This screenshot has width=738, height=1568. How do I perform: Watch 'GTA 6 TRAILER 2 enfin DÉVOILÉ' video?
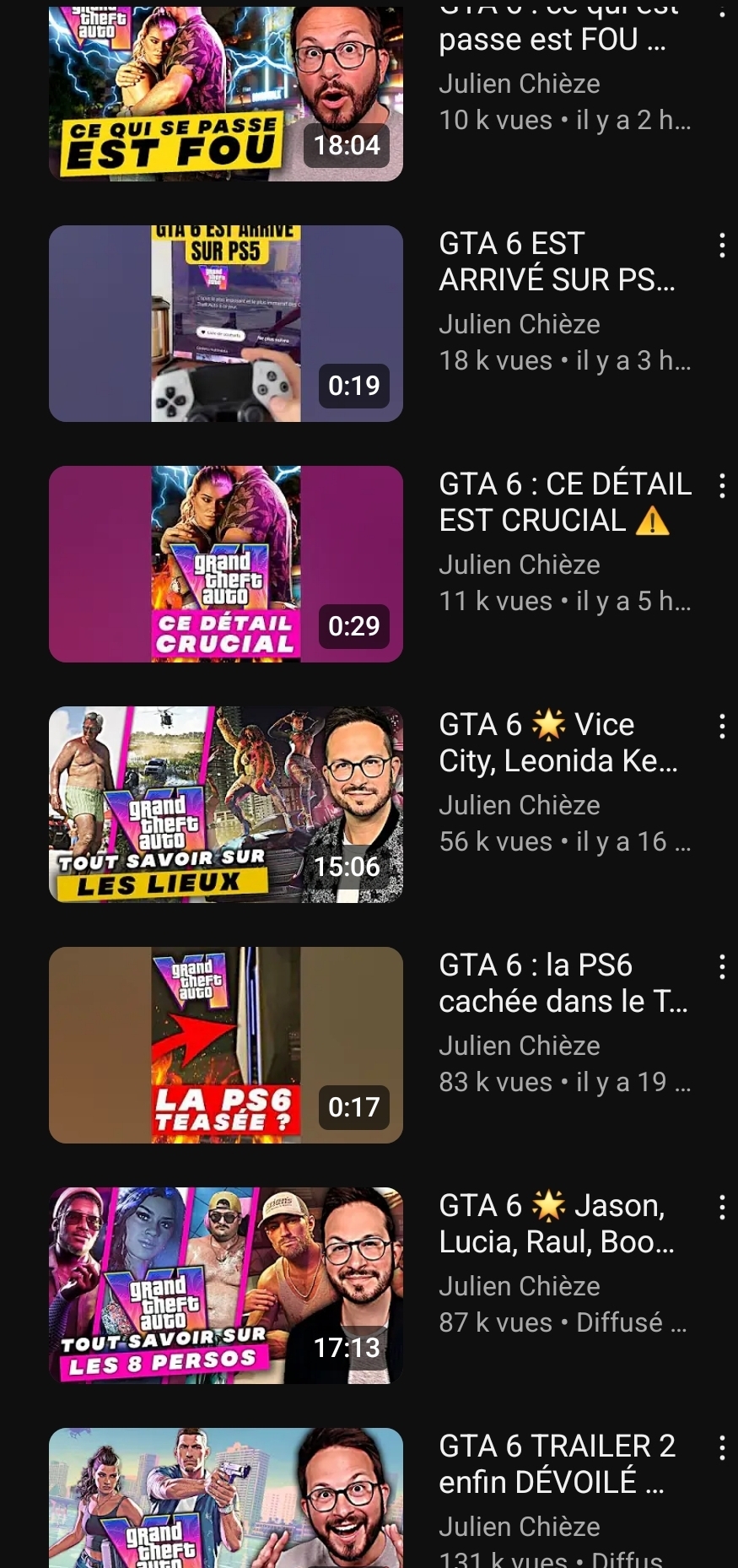(225, 1498)
